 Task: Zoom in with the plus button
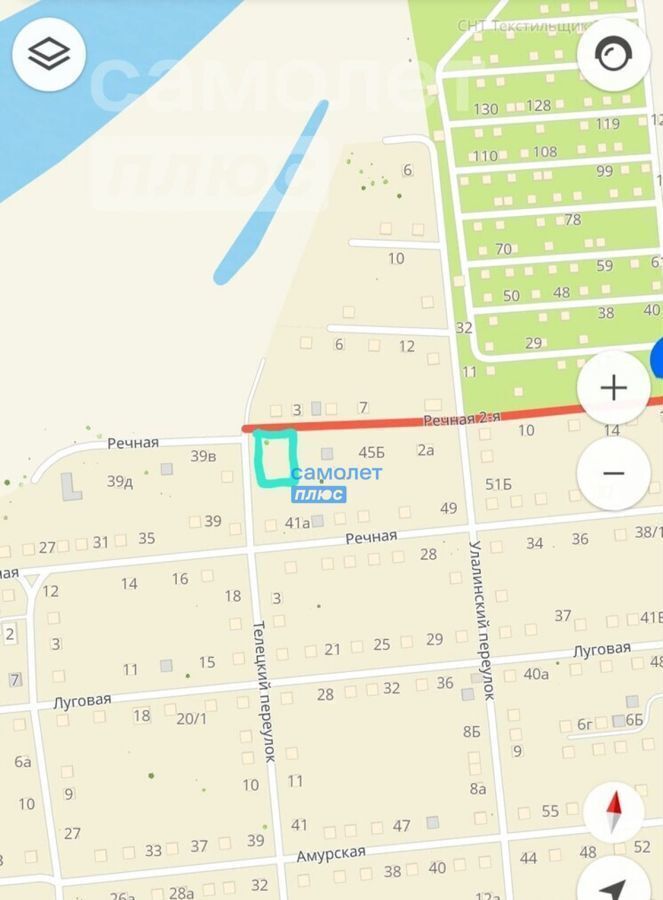[x=613, y=388]
